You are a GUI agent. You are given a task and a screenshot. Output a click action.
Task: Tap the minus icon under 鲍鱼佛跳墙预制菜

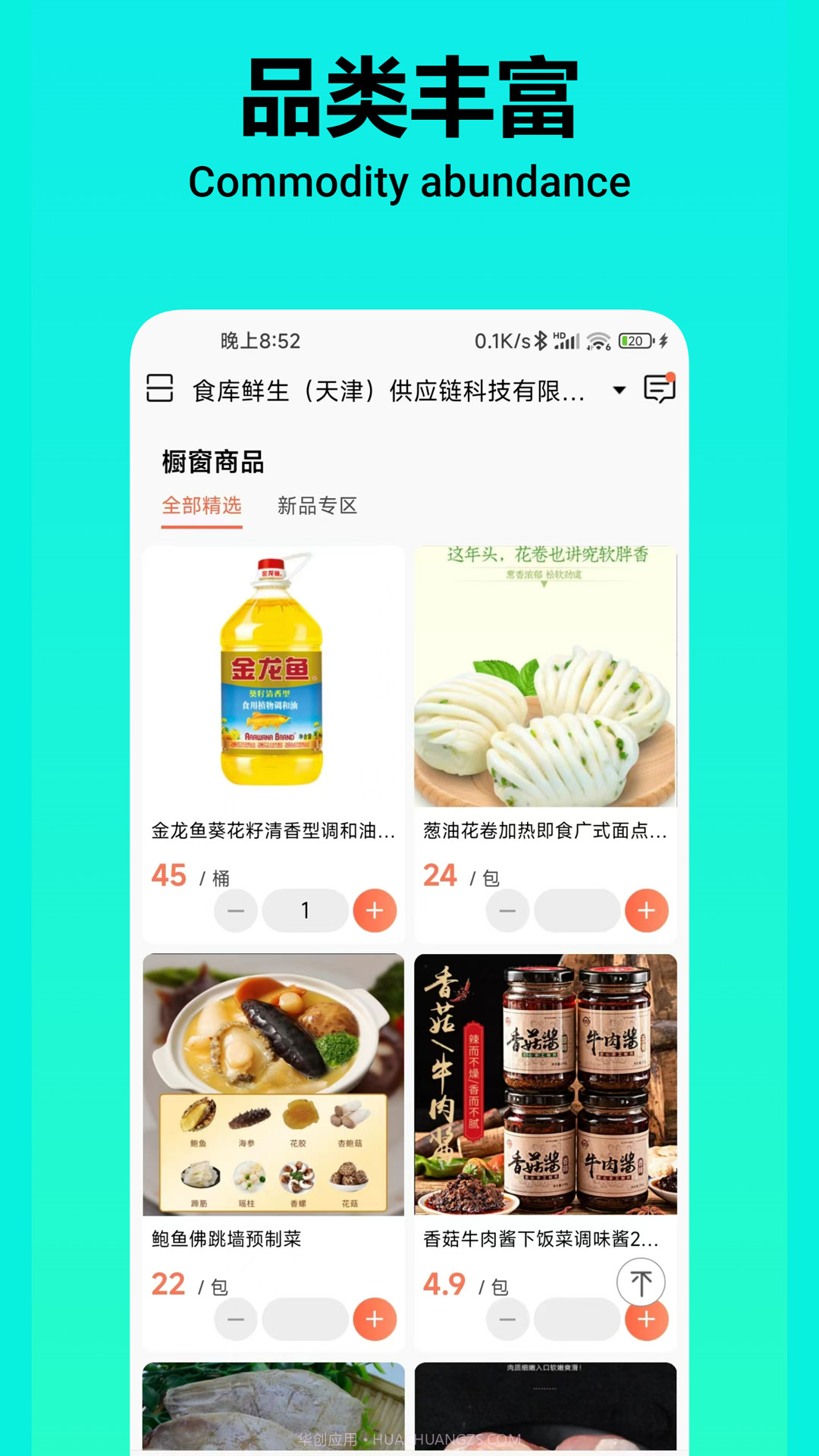pos(235,1319)
